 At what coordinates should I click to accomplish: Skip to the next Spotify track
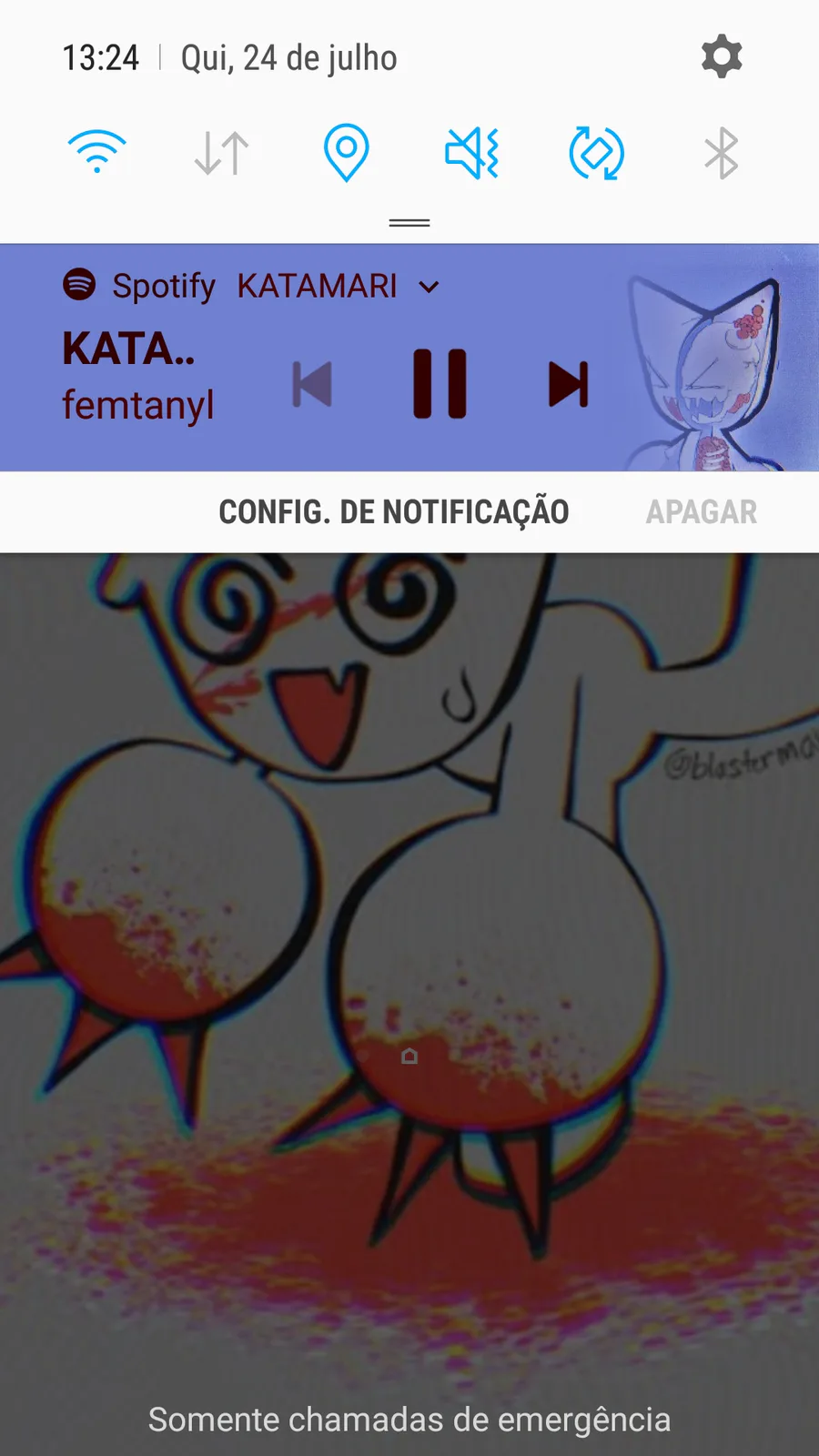pyautogui.click(x=569, y=384)
